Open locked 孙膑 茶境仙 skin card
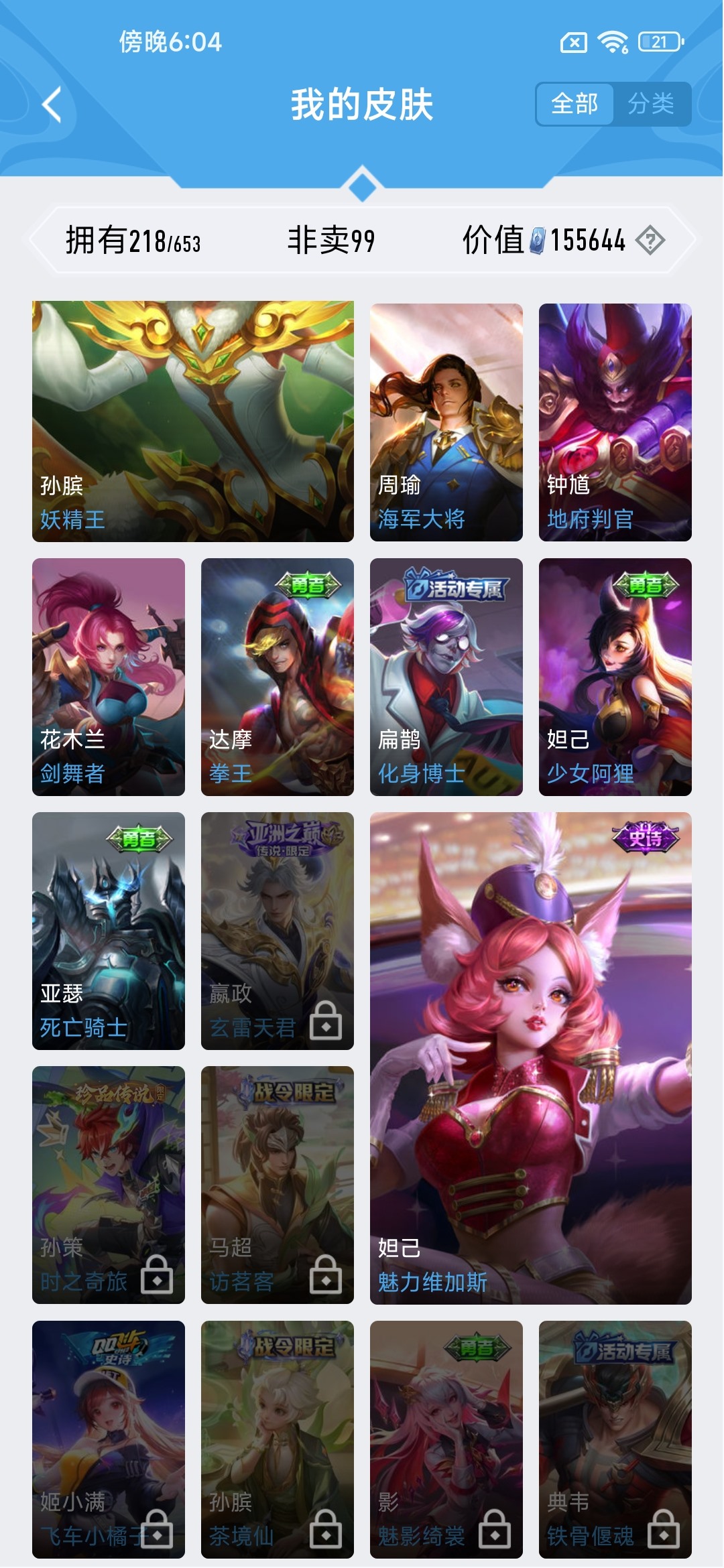 coord(278,1439)
